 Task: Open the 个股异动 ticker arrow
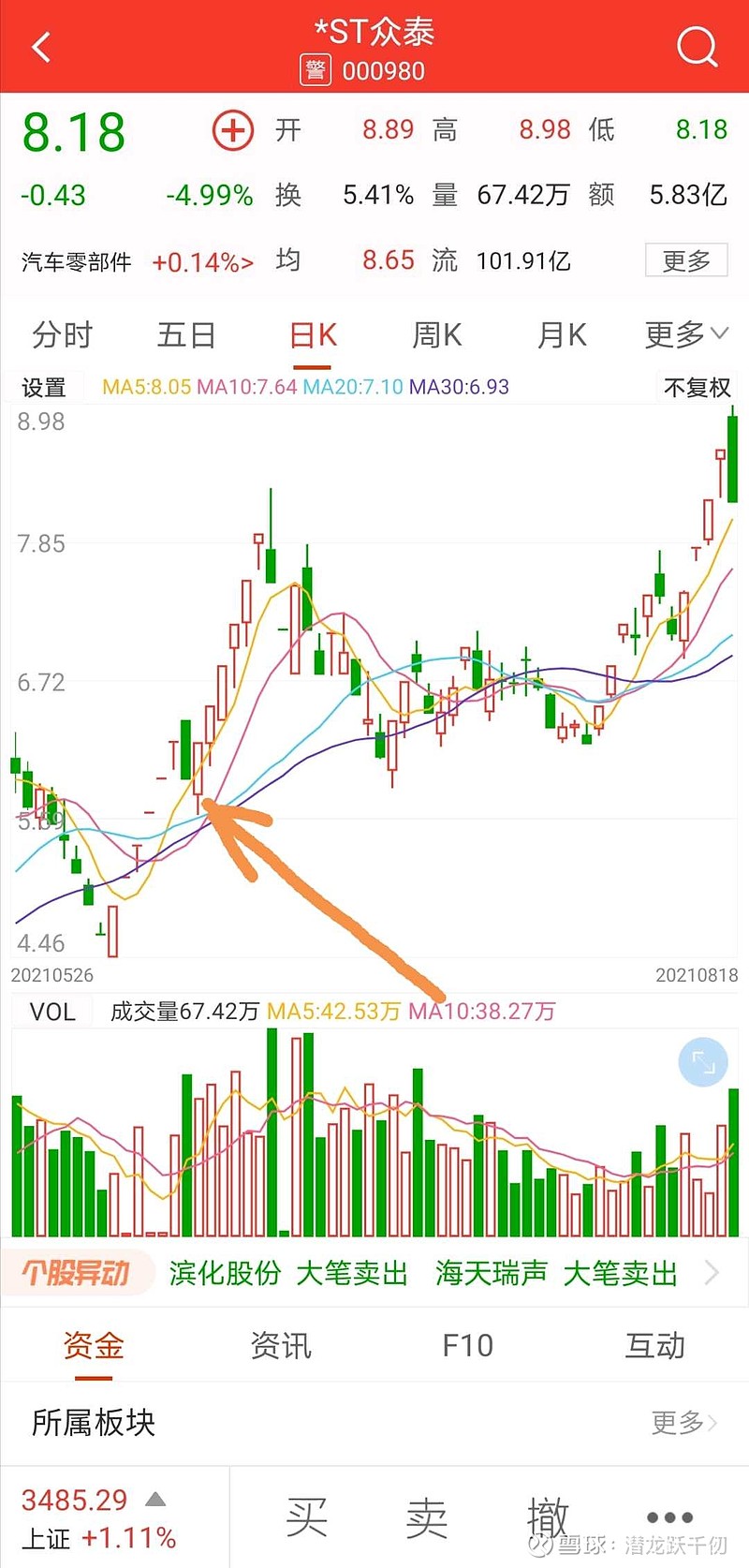click(712, 1272)
